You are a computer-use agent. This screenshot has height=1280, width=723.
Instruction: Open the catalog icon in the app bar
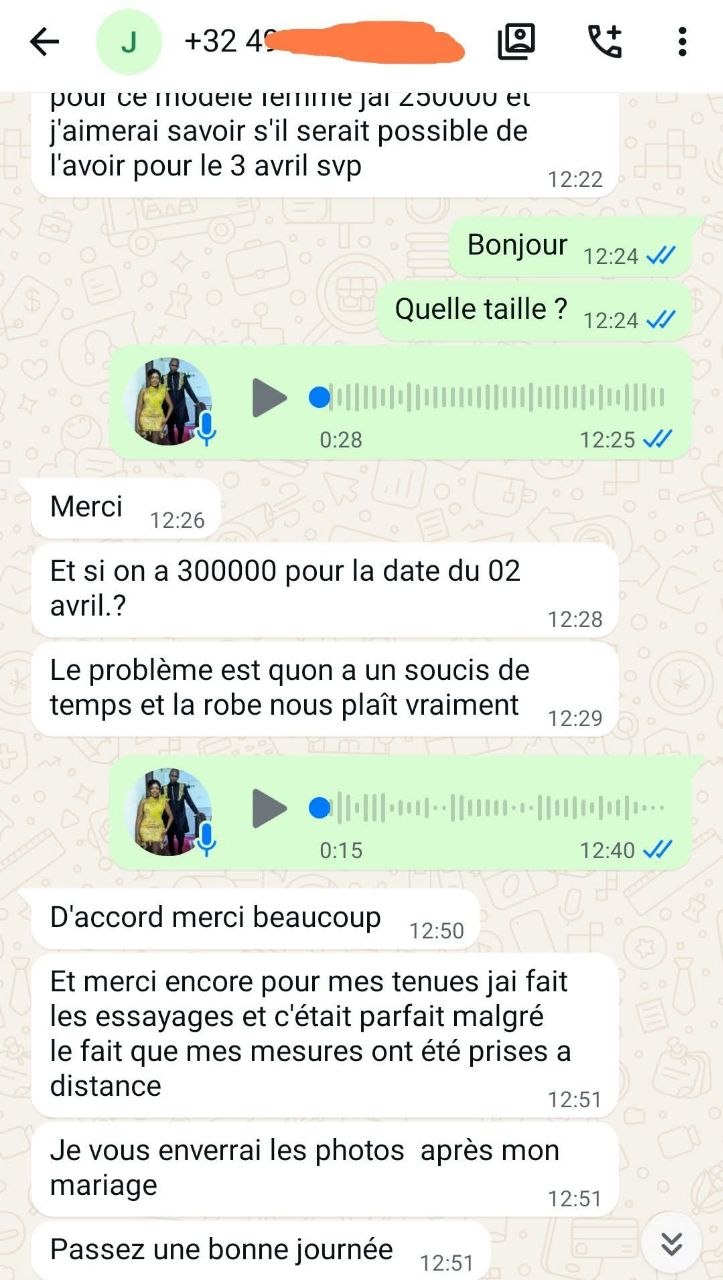[516, 42]
